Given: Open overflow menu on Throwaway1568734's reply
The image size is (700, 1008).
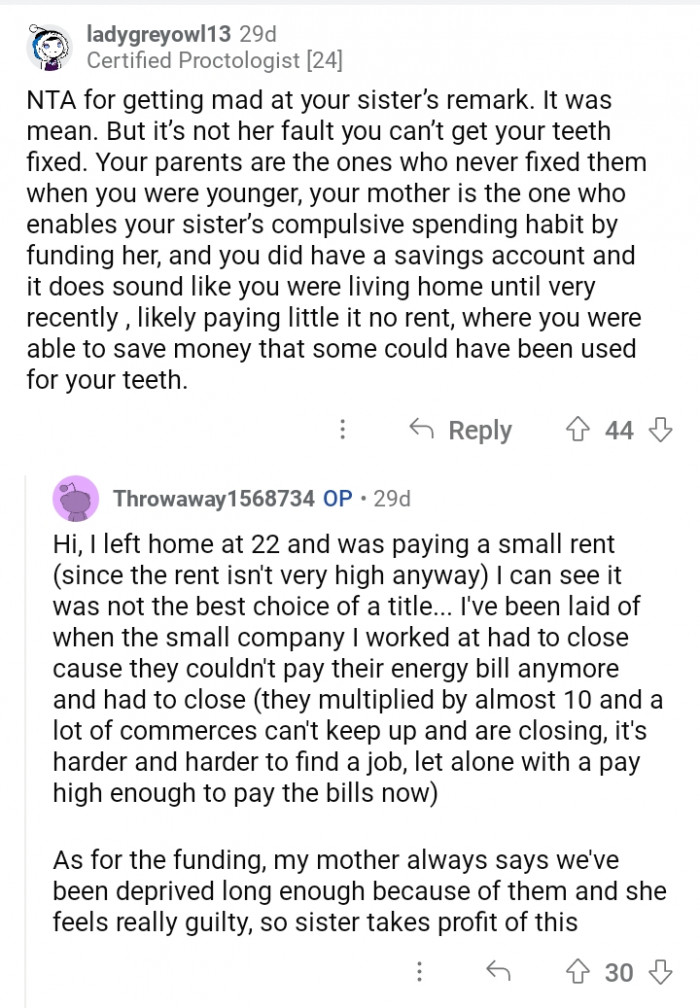Looking at the screenshot, I should (420, 971).
